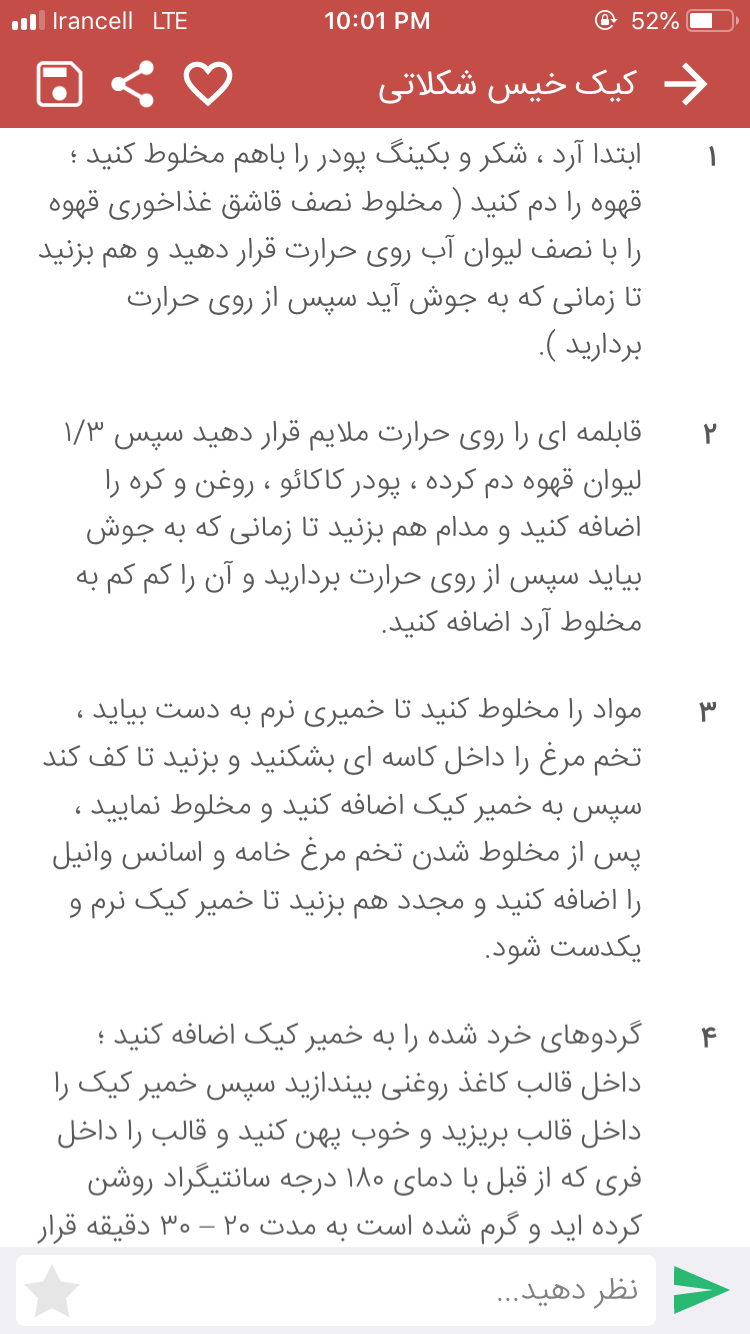The height and width of the screenshot is (1334, 750).
Task: Go back using the header arrow
Action: (x=686, y=85)
